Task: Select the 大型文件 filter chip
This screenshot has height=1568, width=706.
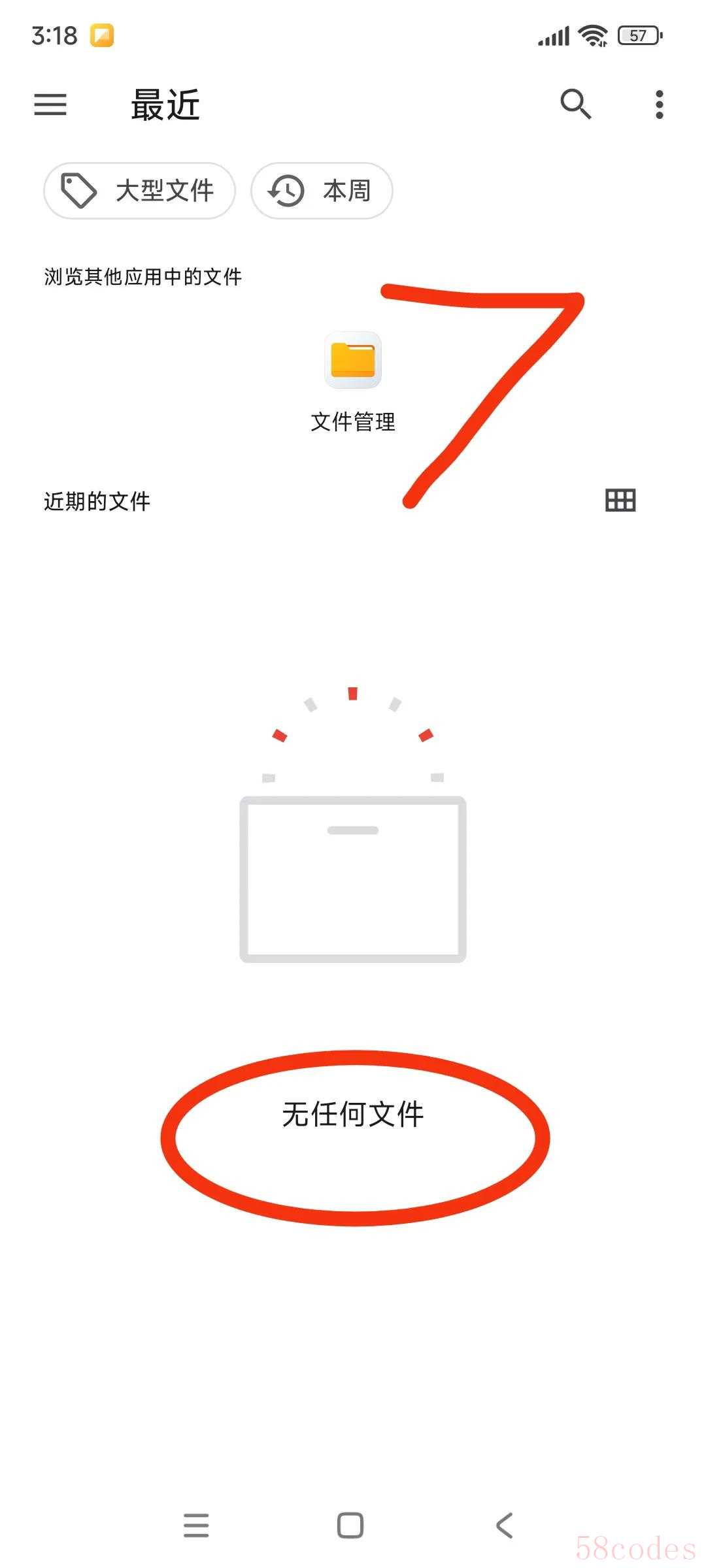Action: click(x=139, y=191)
